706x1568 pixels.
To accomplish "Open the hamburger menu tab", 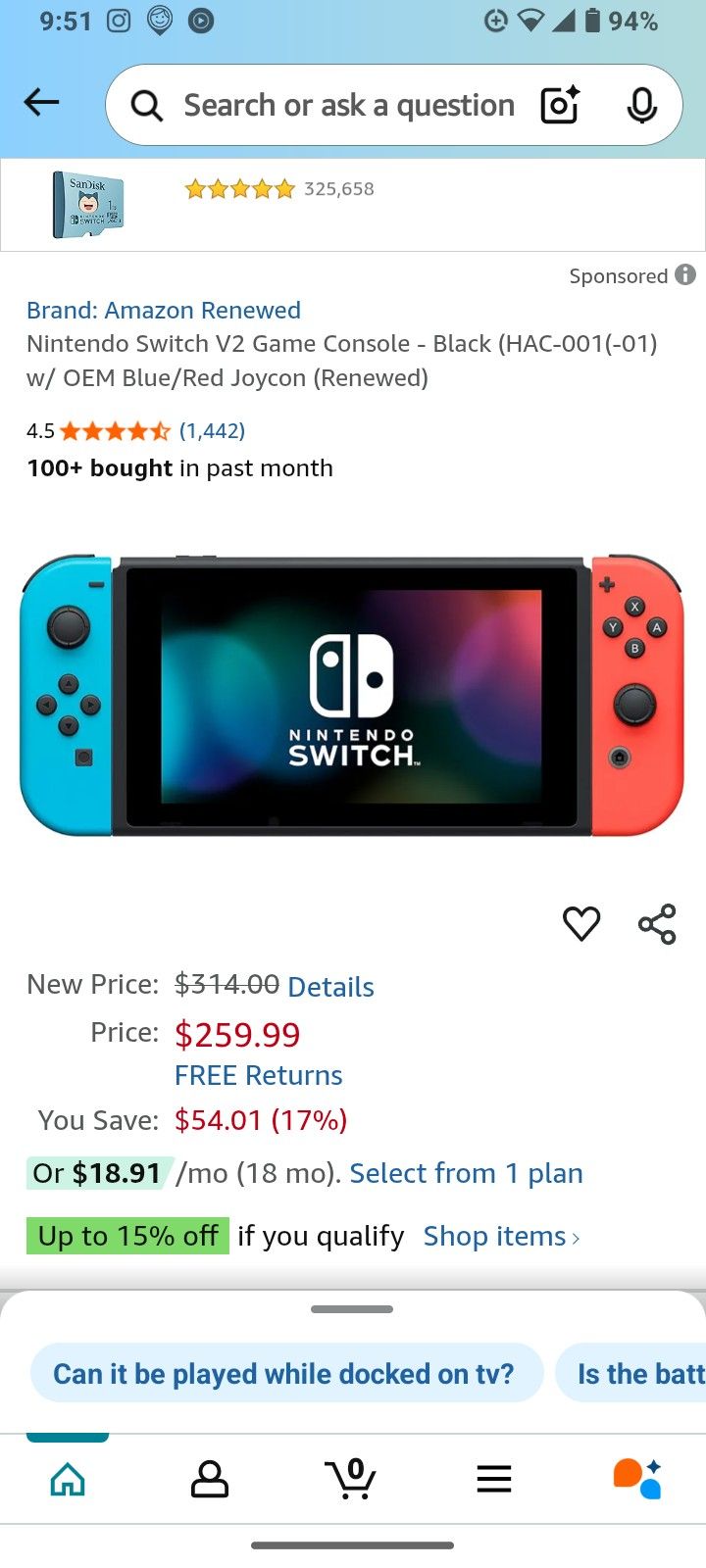I will pos(494,1479).
